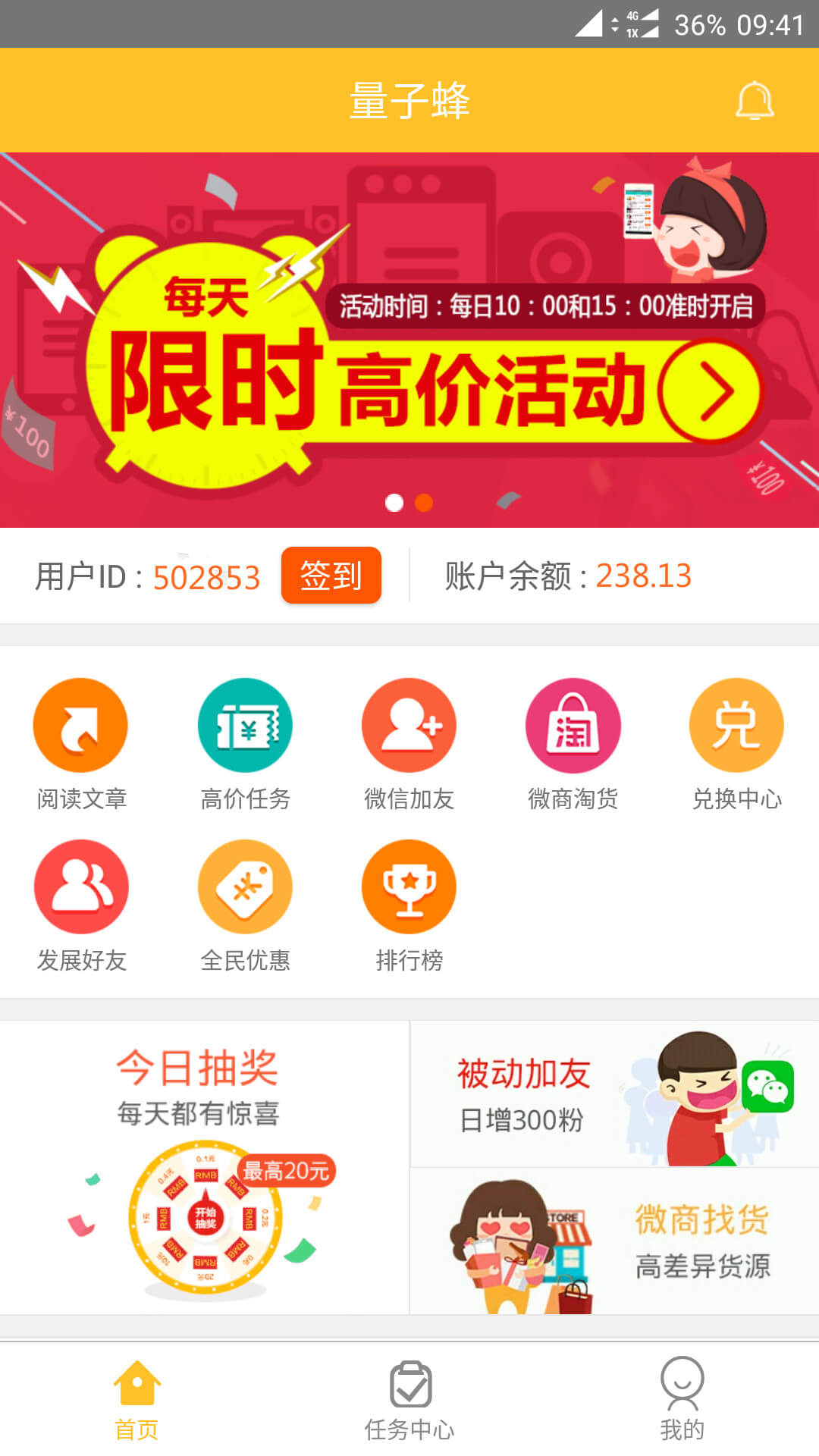Go to 兑换中心

(736, 745)
